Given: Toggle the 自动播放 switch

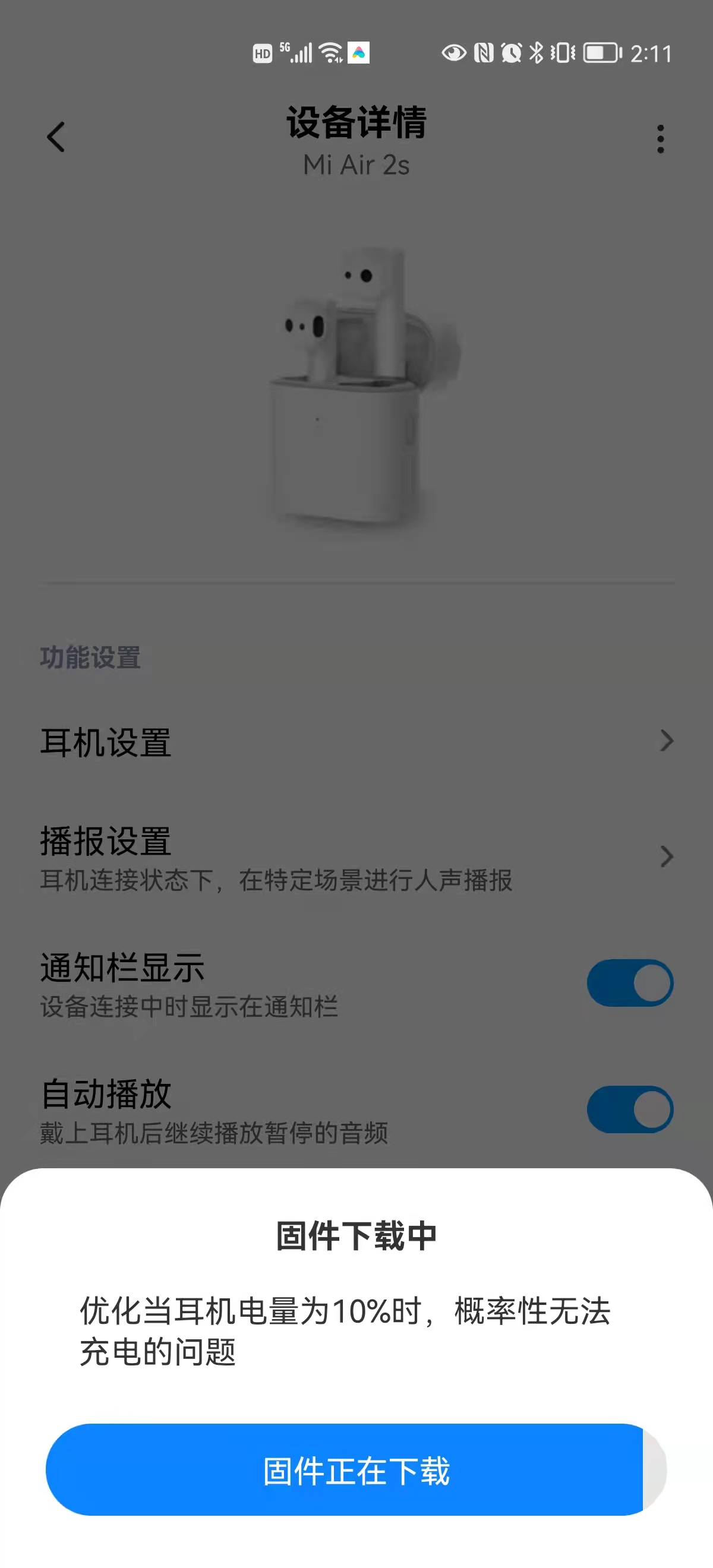Looking at the screenshot, I should [x=630, y=1109].
